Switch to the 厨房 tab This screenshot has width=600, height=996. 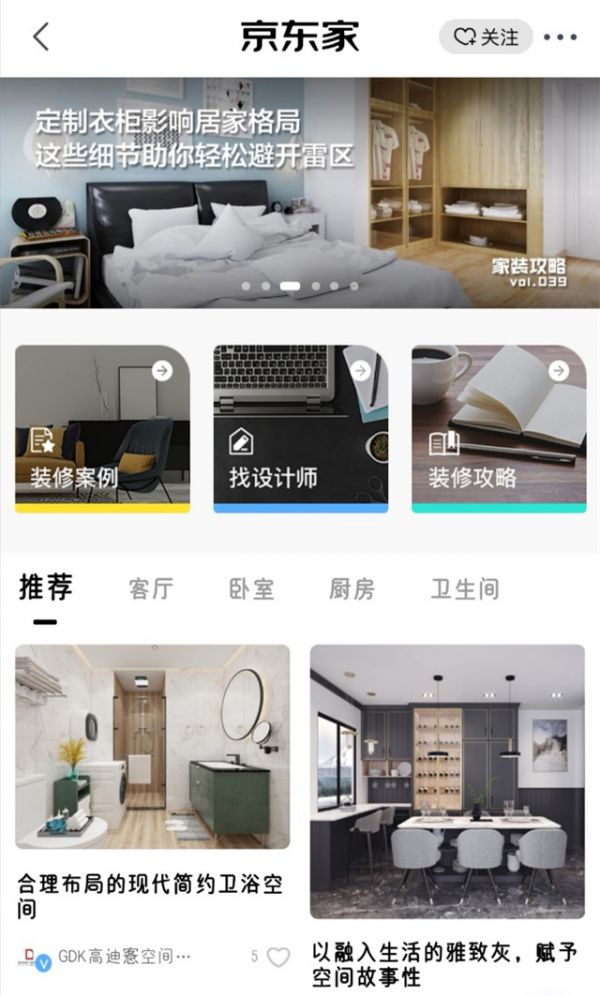click(x=352, y=590)
